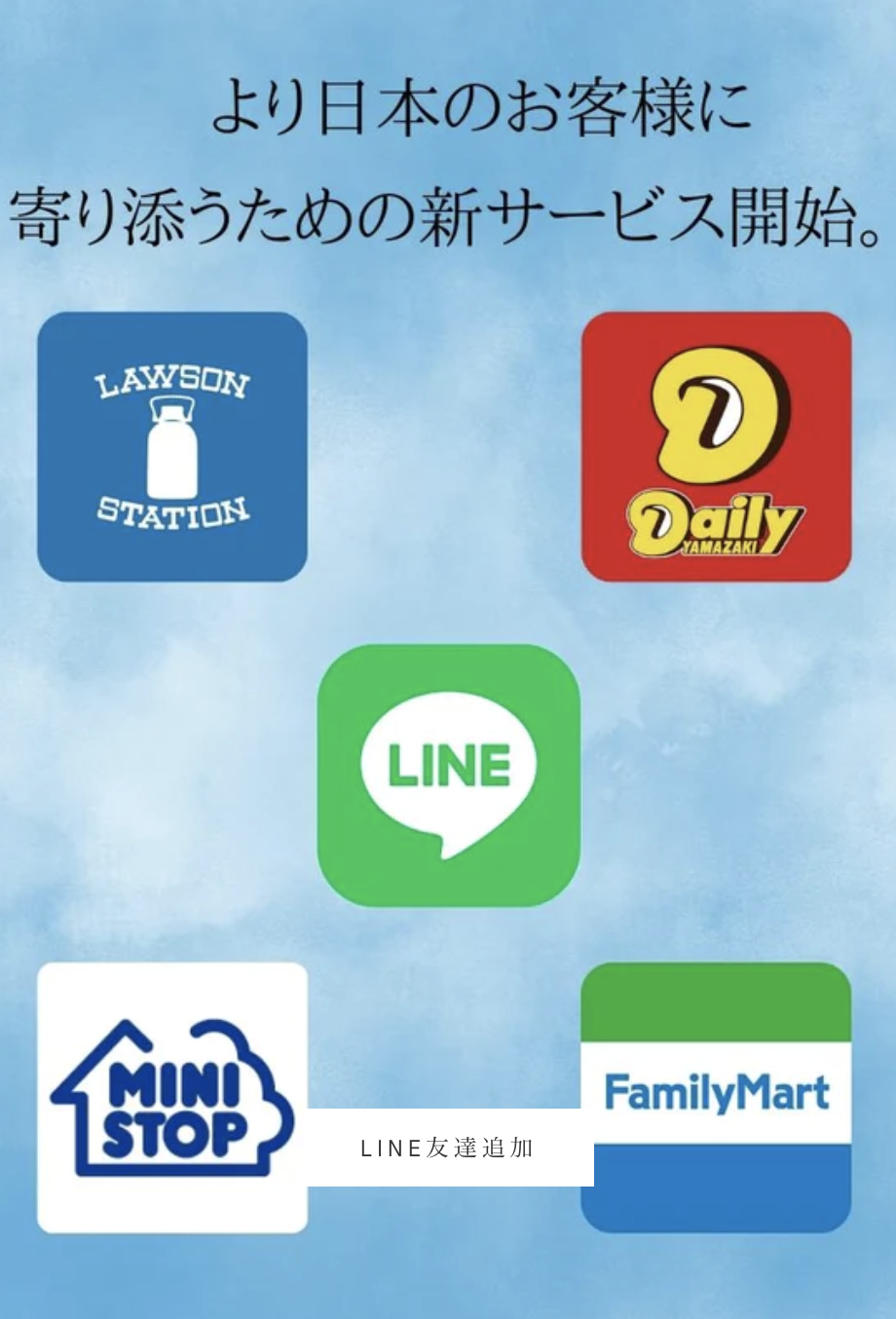This screenshot has width=896, height=1319.
Task: Tap the LINE友達追加 button
Action: point(448,1148)
